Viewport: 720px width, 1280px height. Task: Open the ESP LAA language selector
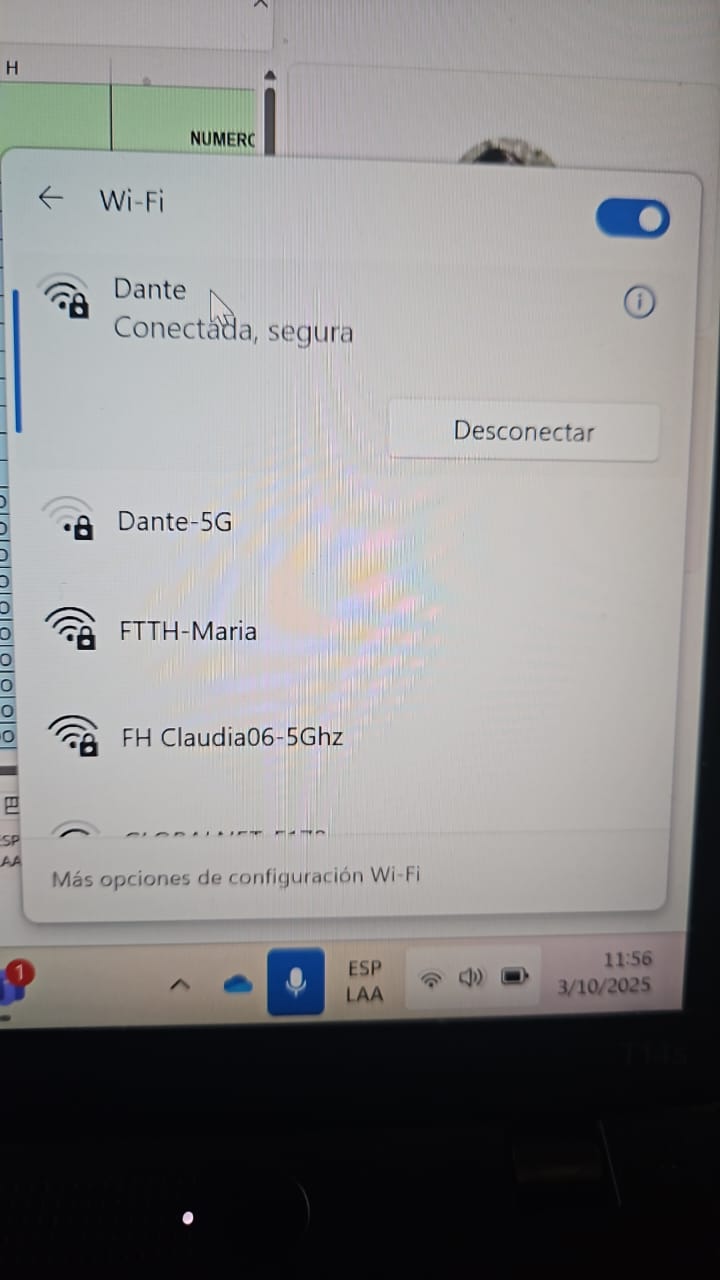tap(364, 981)
